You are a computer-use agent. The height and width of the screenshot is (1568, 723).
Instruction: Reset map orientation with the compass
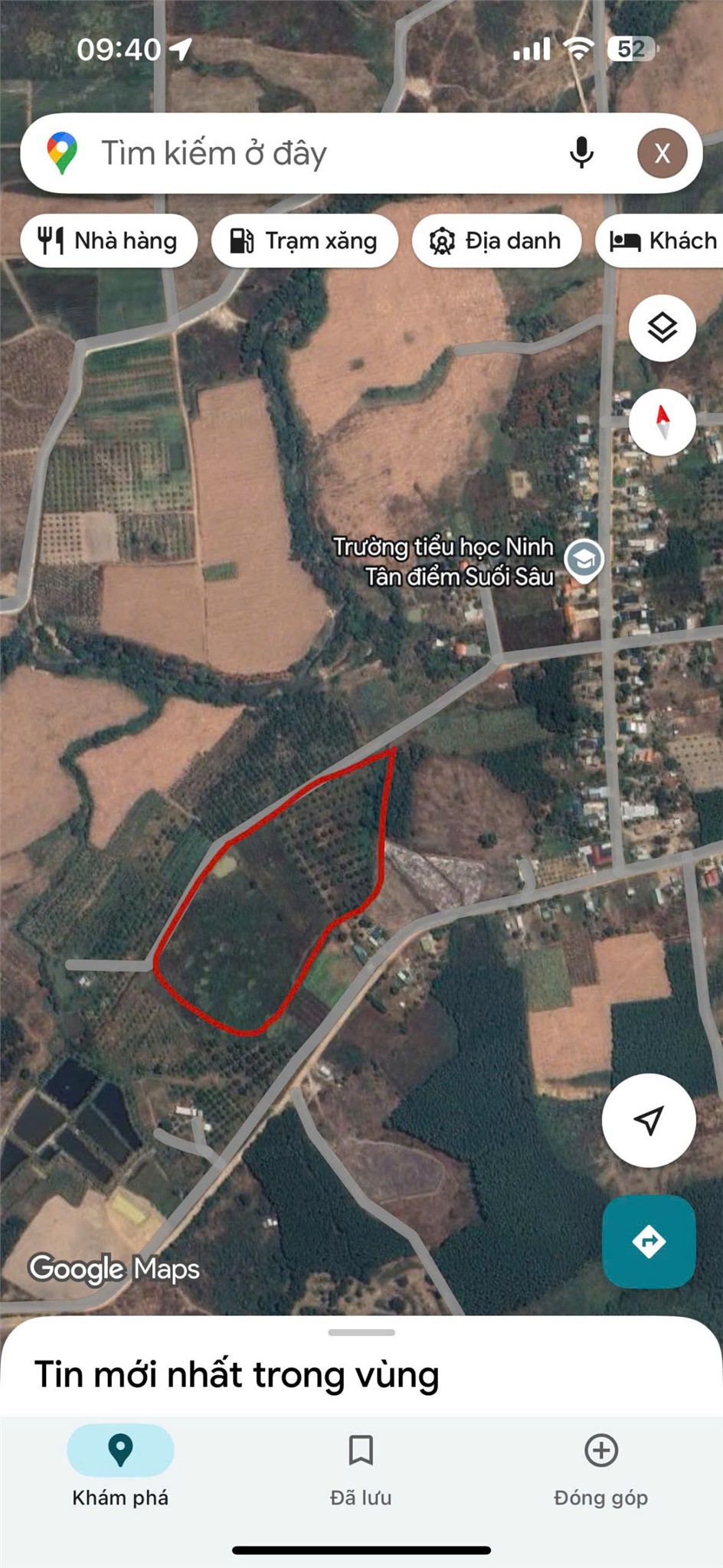tap(662, 422)
